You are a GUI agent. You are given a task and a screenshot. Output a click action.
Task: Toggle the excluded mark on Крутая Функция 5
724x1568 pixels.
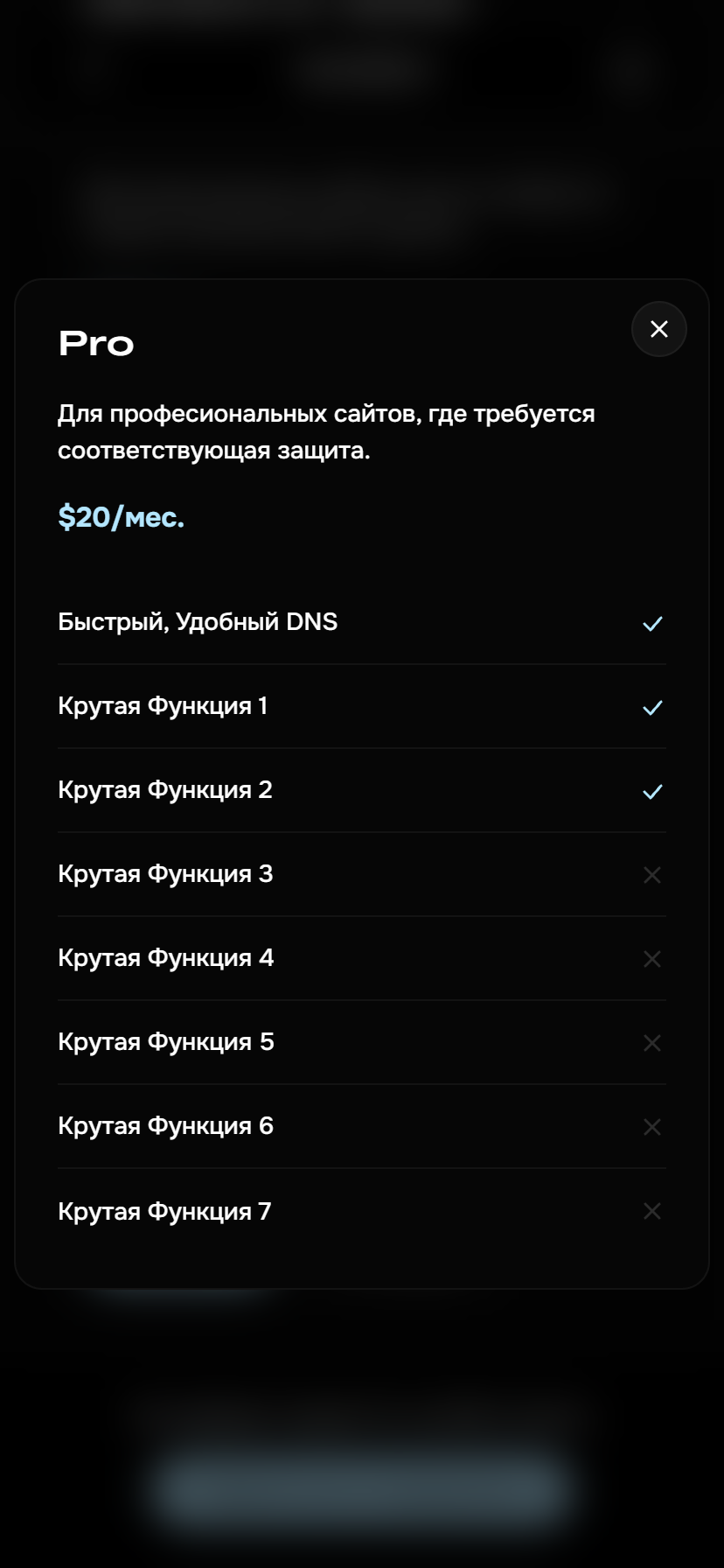(651, 1043)
